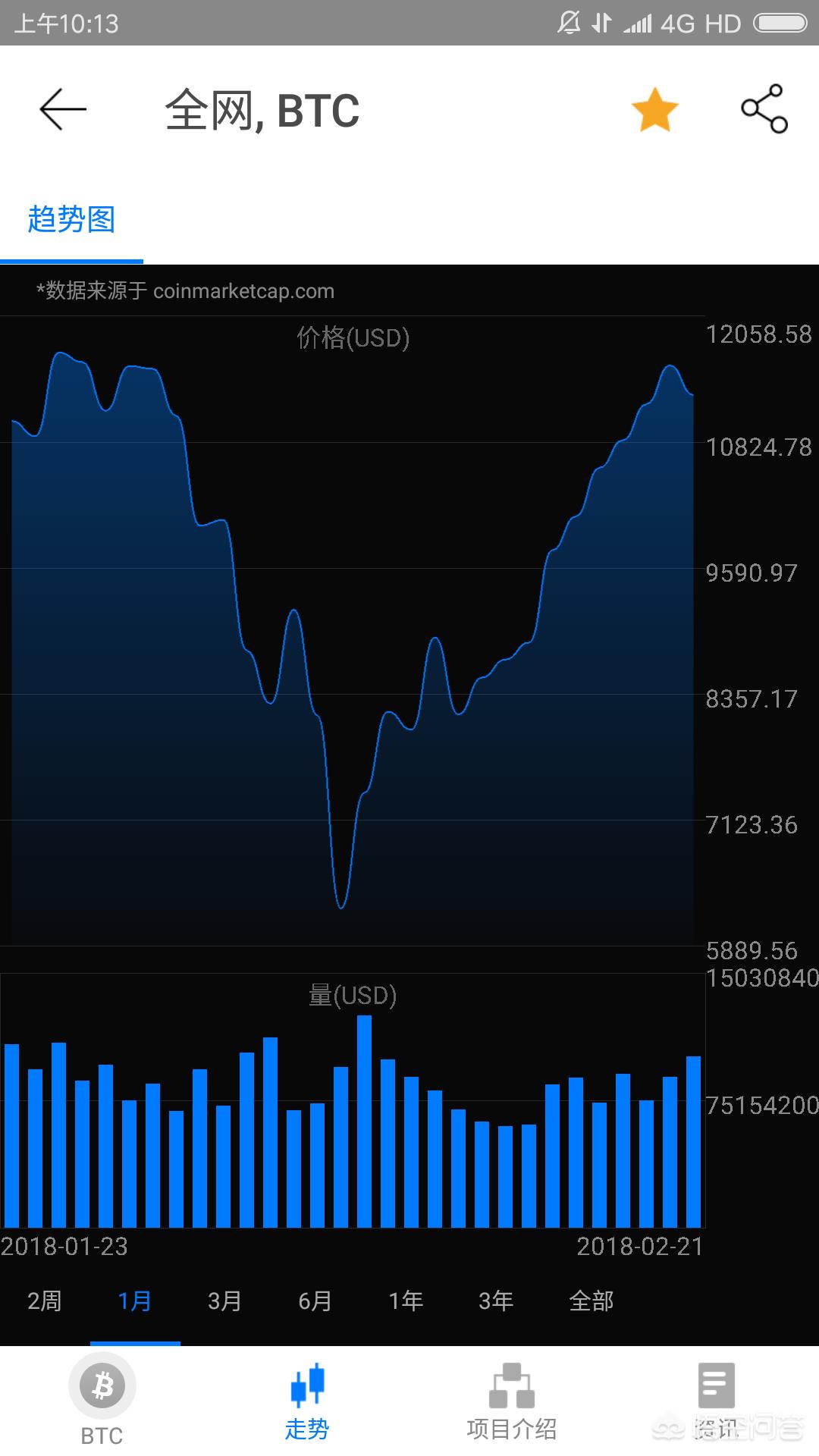Show the 3年 price trend
Viewport: 819px width, 1456px height.
(x=496, y=1301)
